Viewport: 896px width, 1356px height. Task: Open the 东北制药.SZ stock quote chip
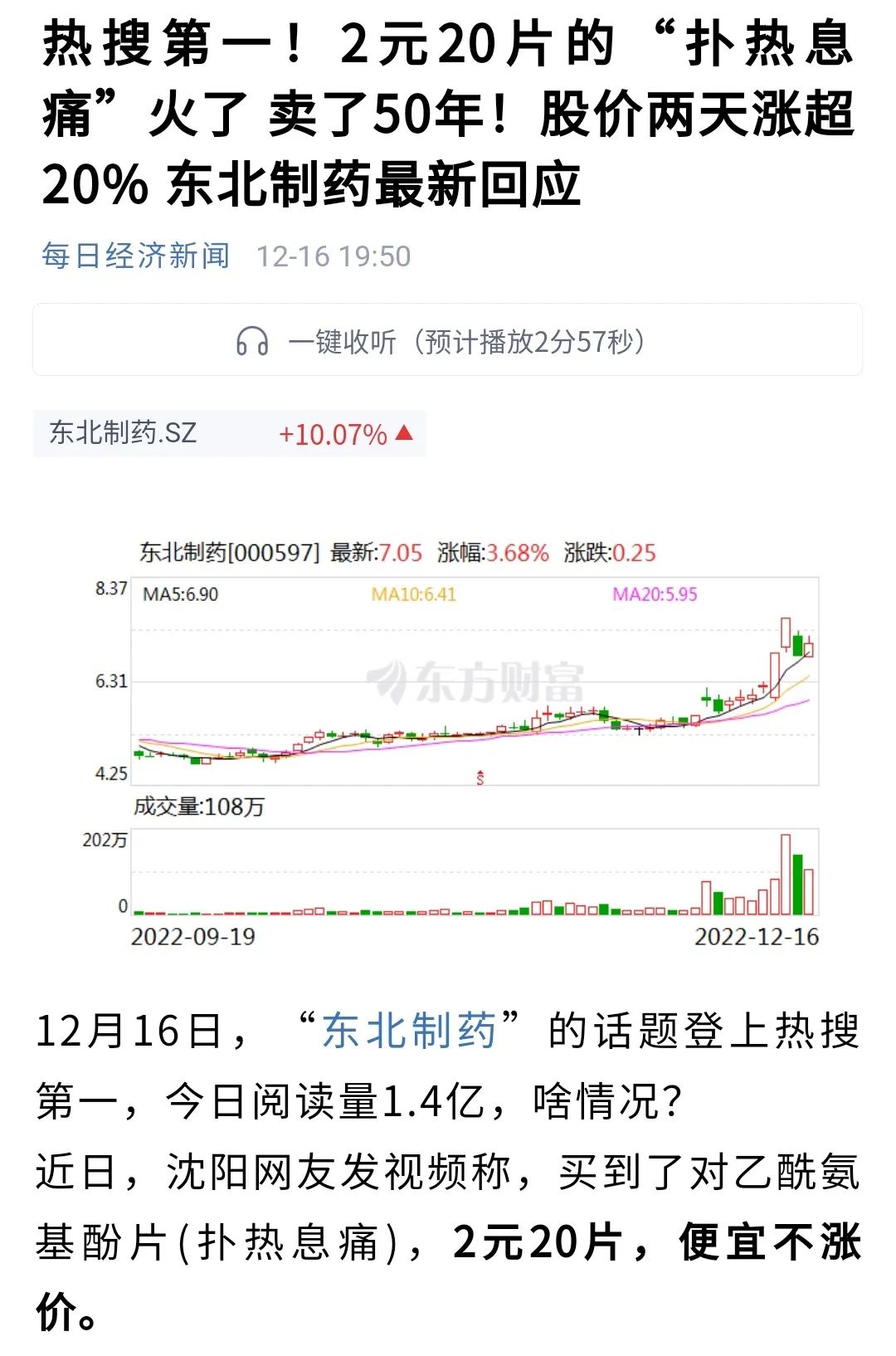(x=229, y=433)
